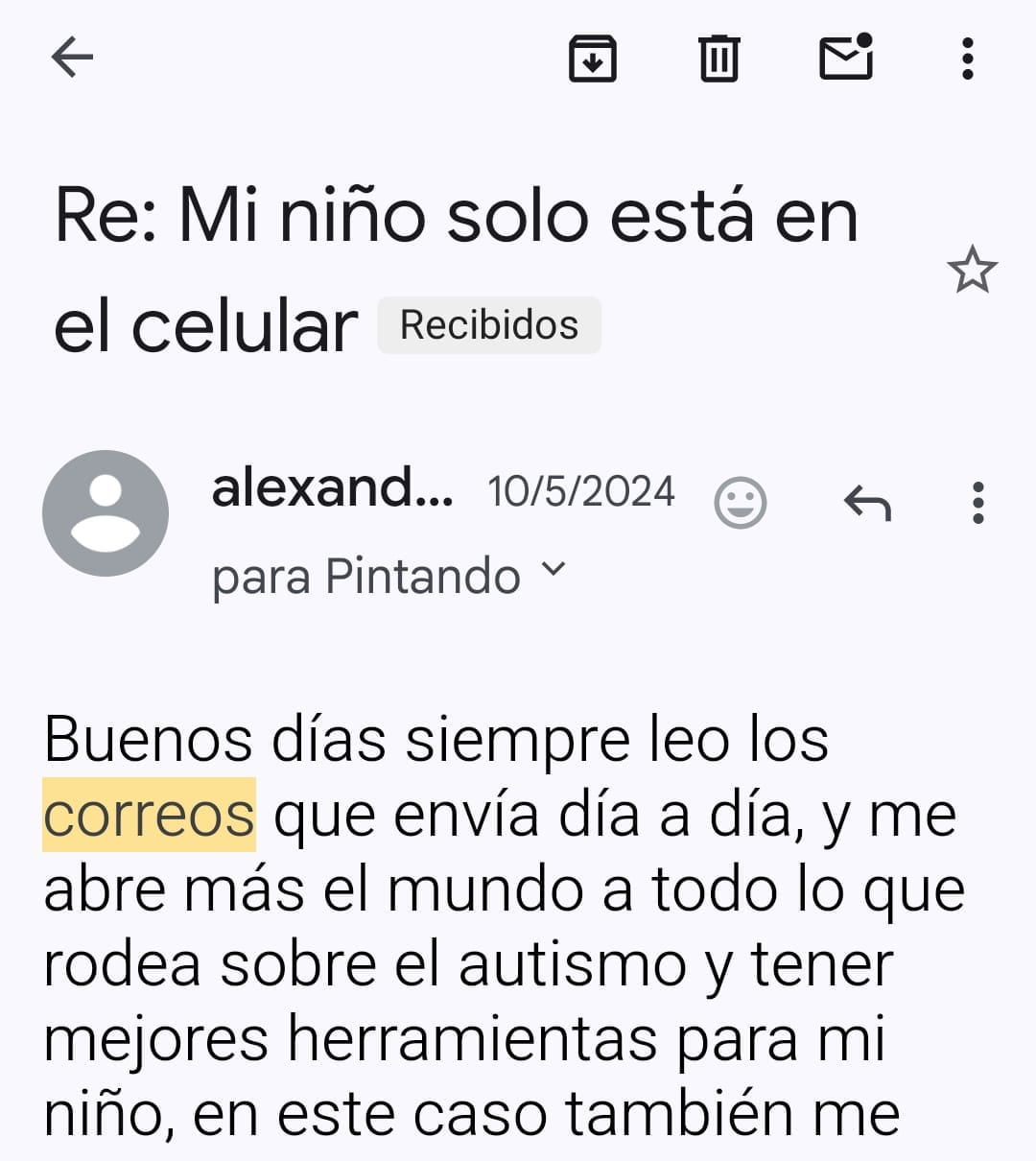The height and width of the screenshot is (1161, 1036).
Task: Delete this email
Action: coord(718,59)
